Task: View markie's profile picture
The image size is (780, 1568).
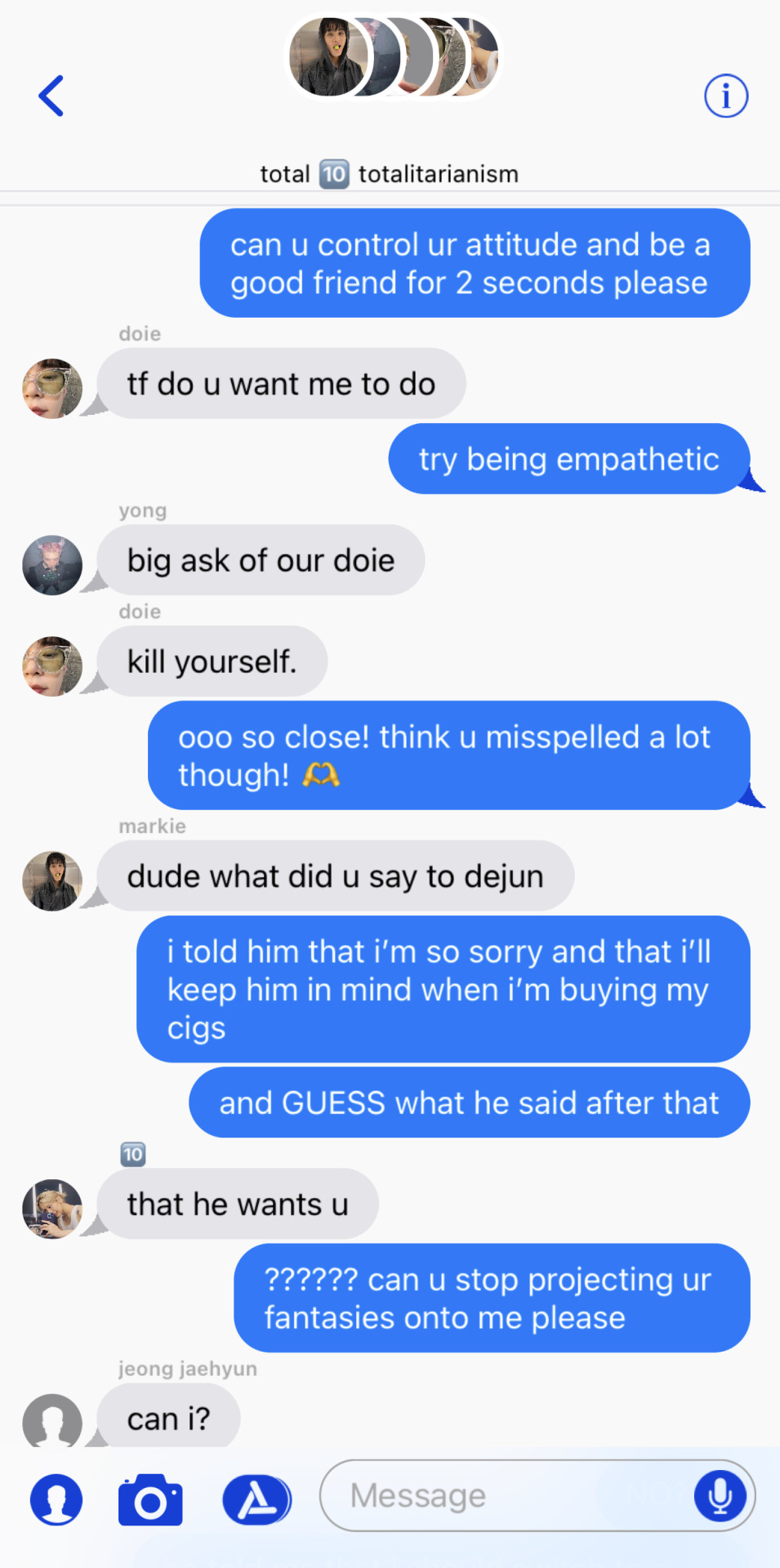Action: pos(52,880)
